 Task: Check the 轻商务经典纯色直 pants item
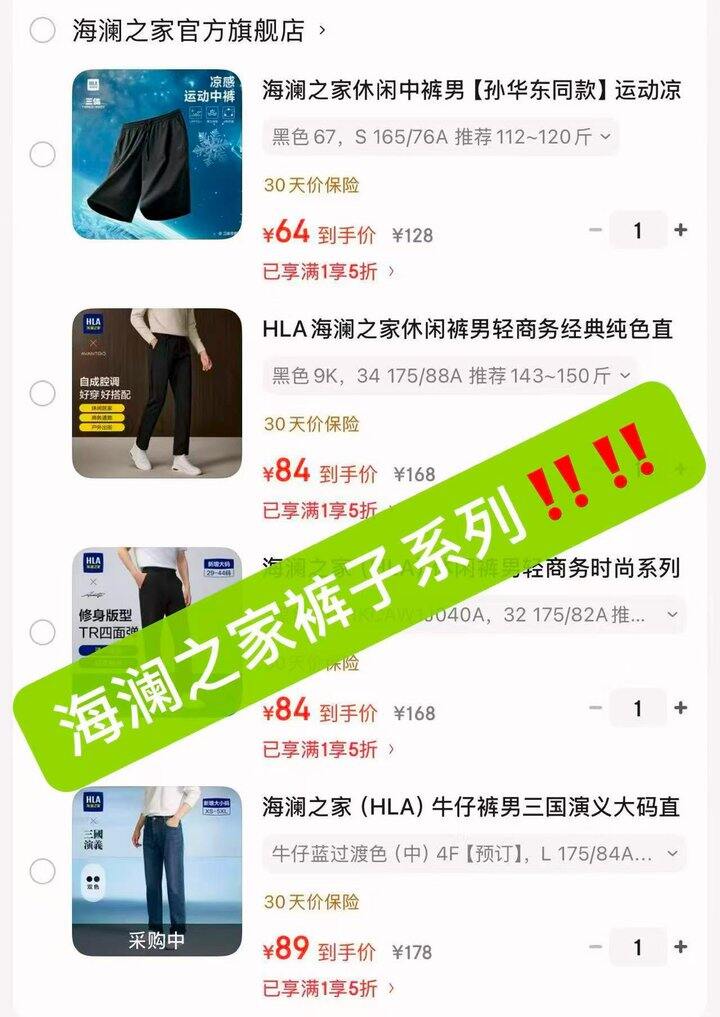42,393
